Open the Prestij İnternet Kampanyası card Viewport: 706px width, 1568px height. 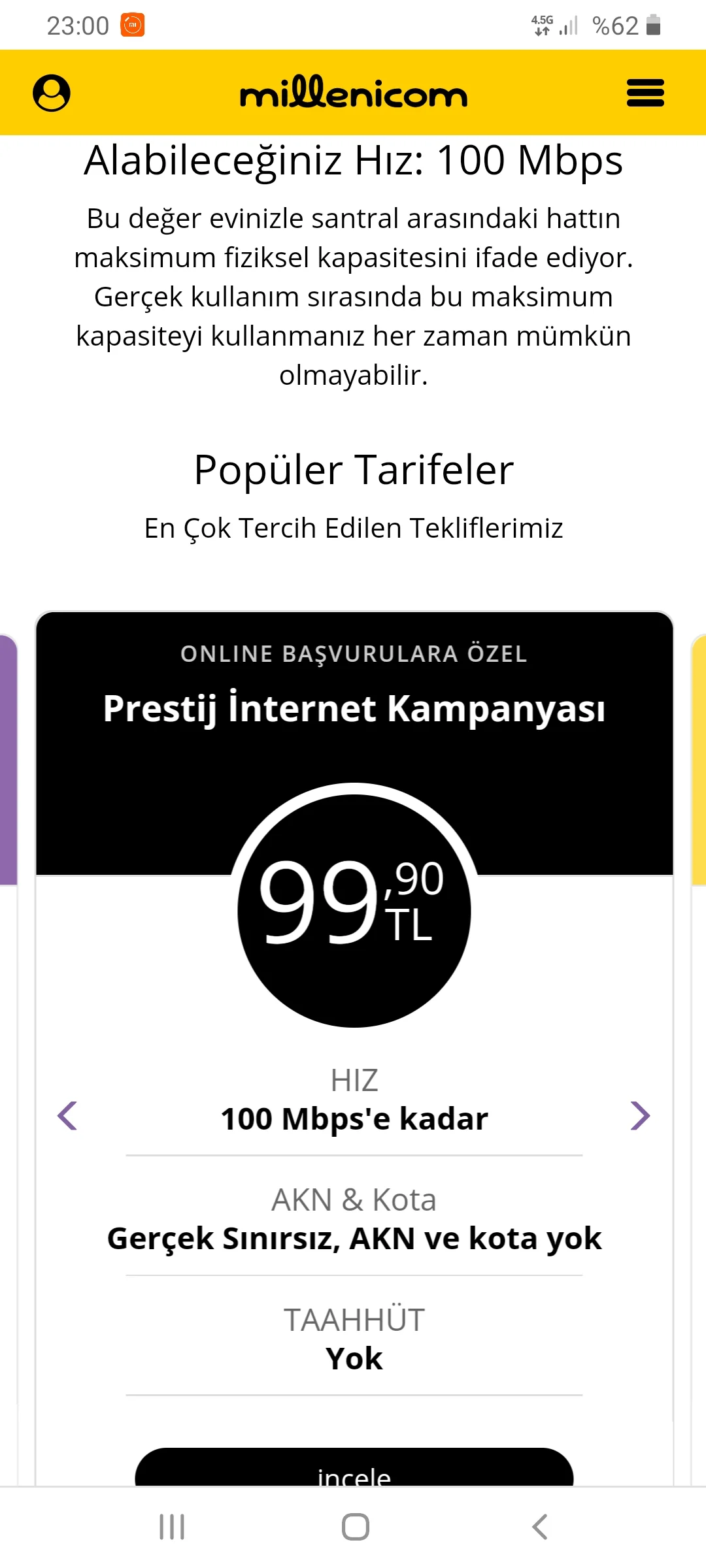coord(354,709)
